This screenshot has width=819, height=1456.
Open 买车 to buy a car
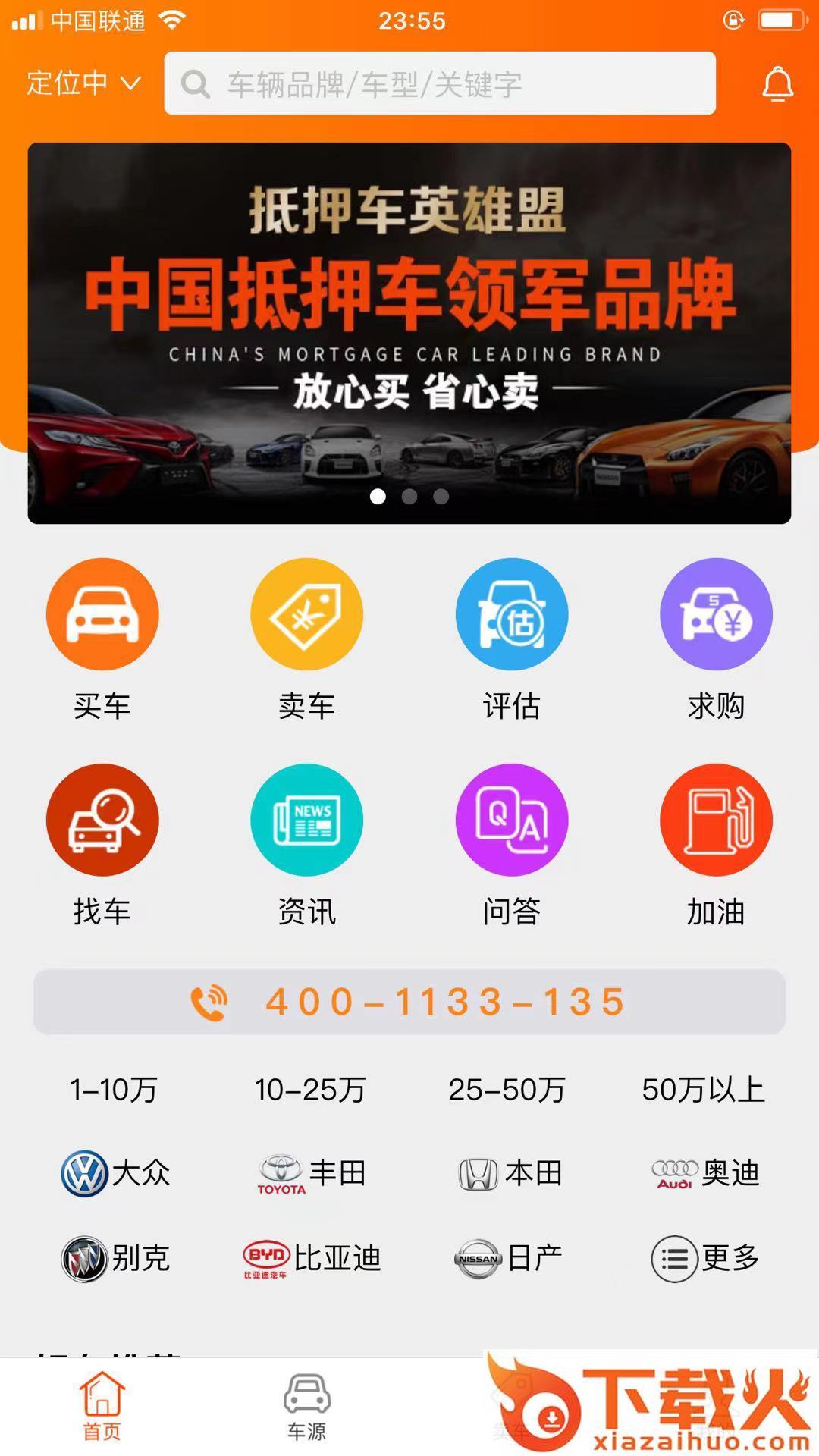tap(102, 640)
